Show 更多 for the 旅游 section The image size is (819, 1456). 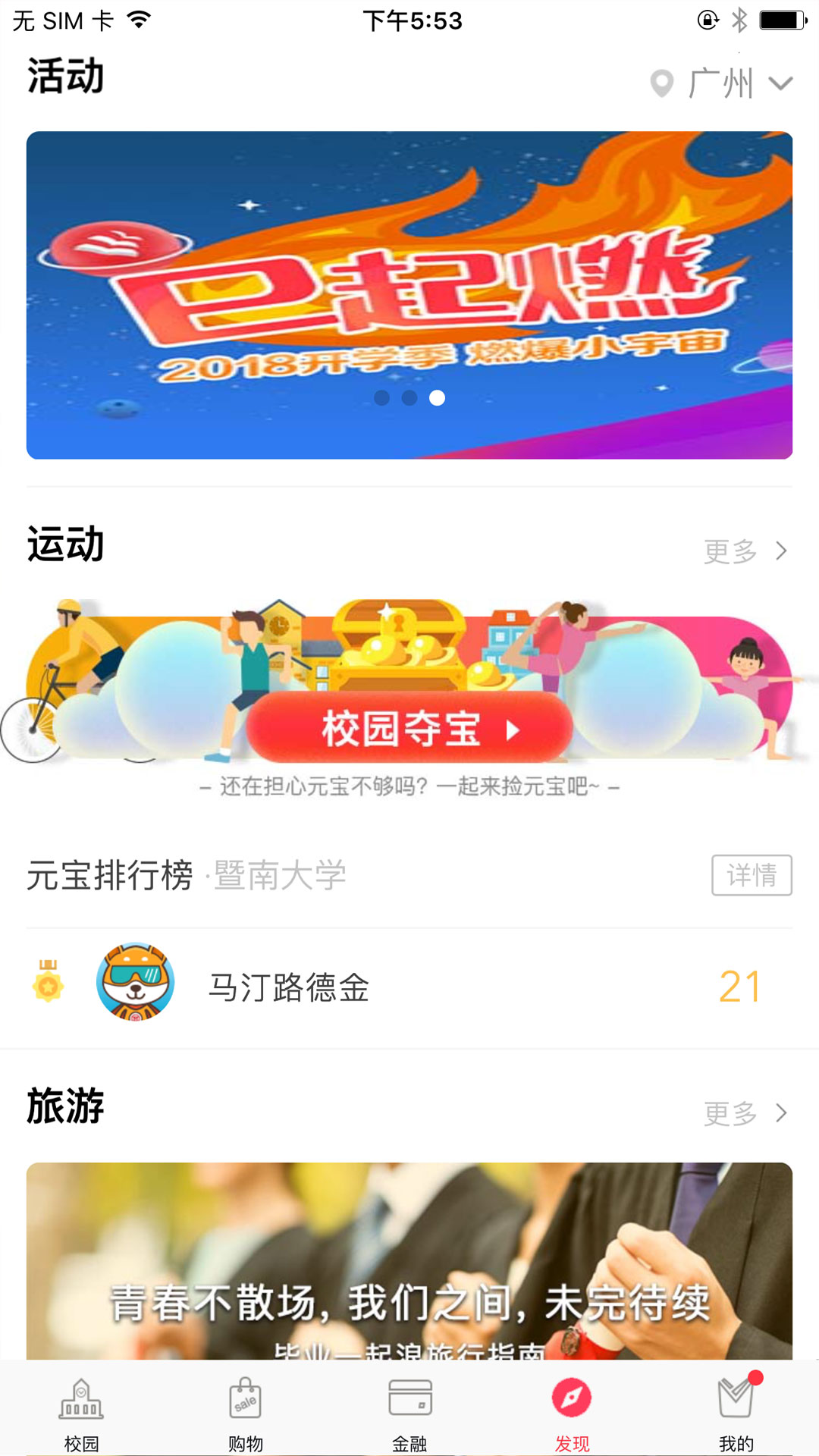(745, 1113)
